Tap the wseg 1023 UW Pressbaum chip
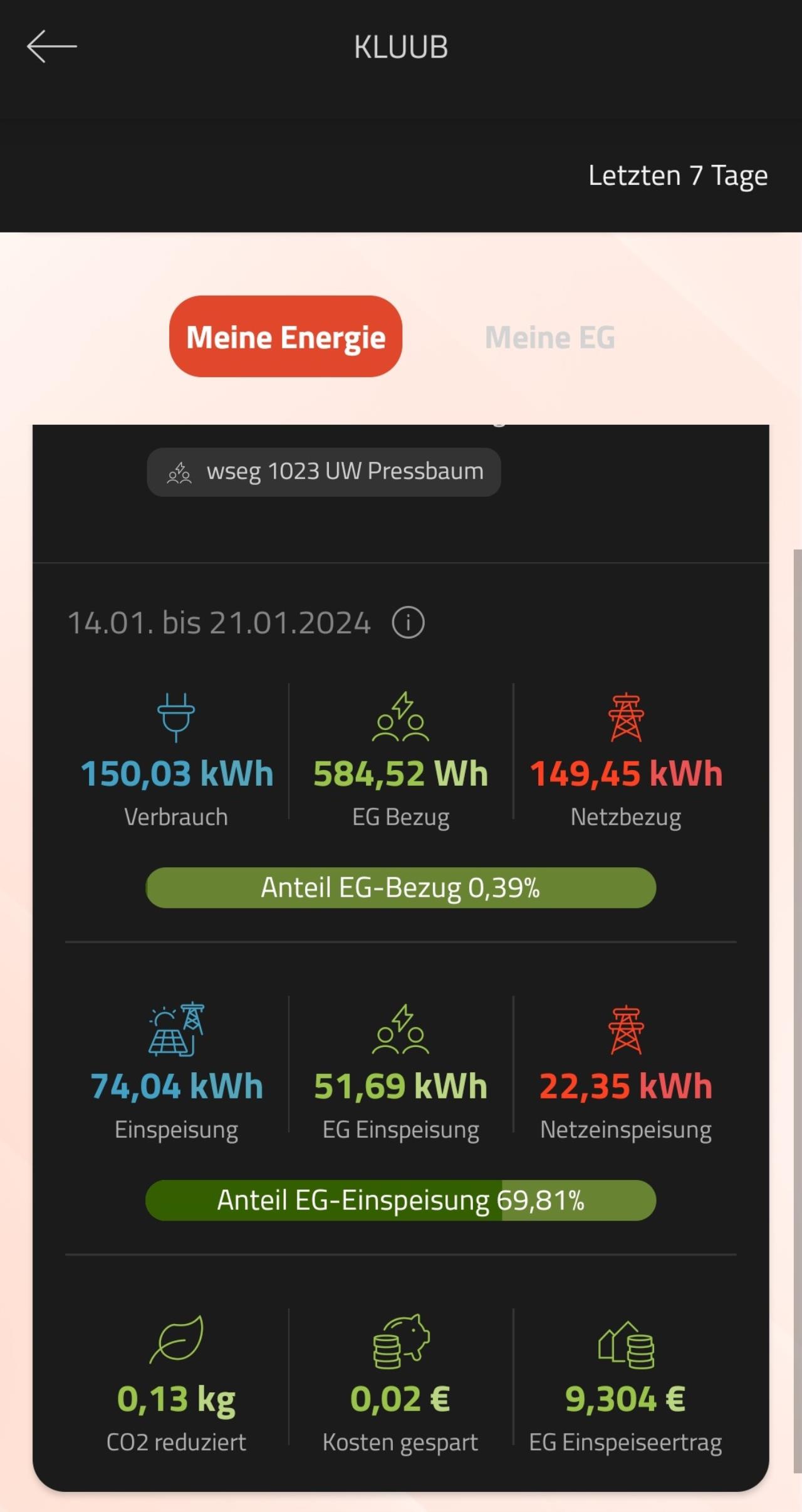This screenshot has width=802, height=1512. point(324,472)
